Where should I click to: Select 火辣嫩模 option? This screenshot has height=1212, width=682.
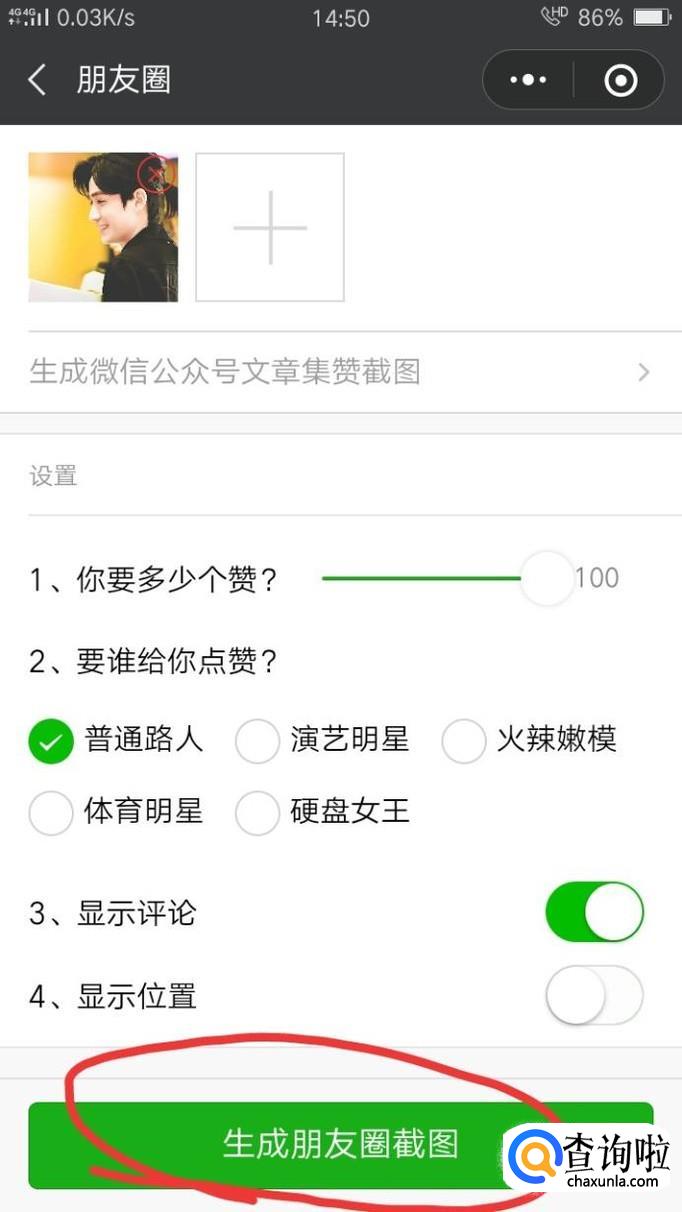click(464, 741)
